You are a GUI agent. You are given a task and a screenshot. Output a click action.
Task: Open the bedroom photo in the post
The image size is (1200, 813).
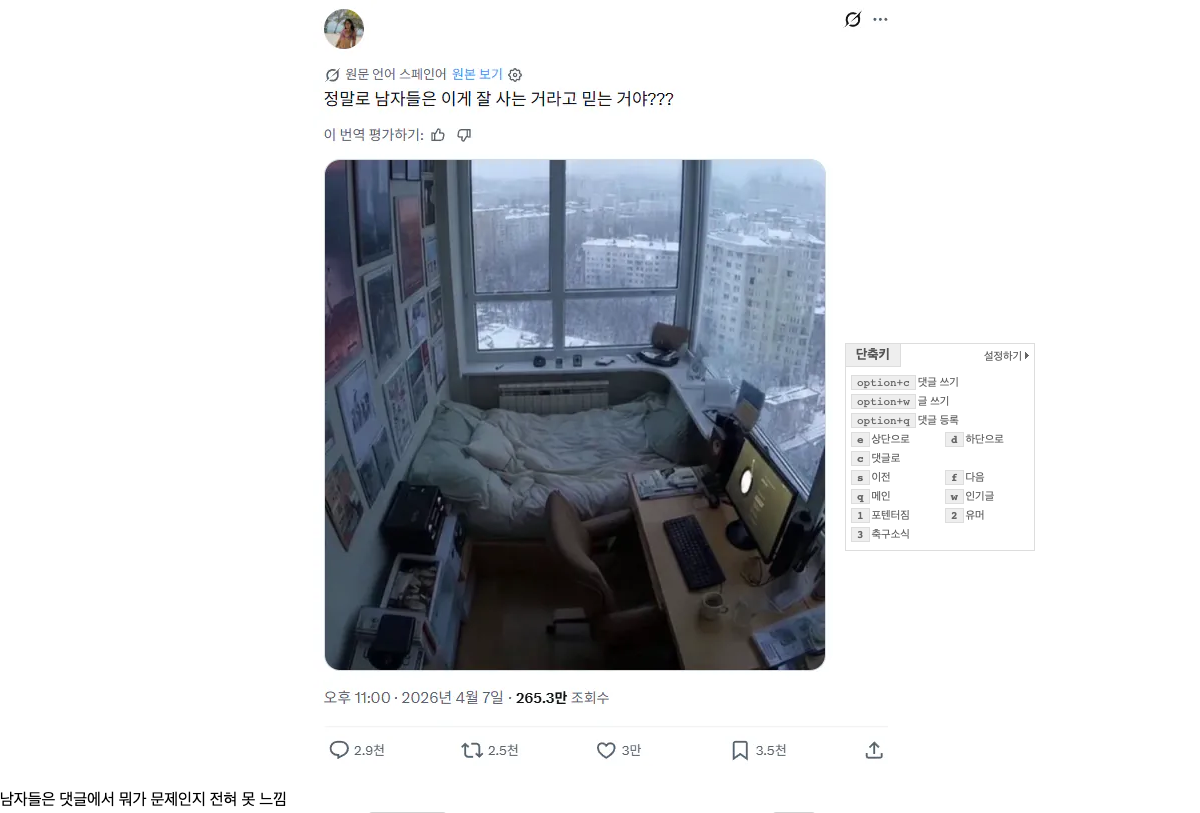[x=575, y=414]
